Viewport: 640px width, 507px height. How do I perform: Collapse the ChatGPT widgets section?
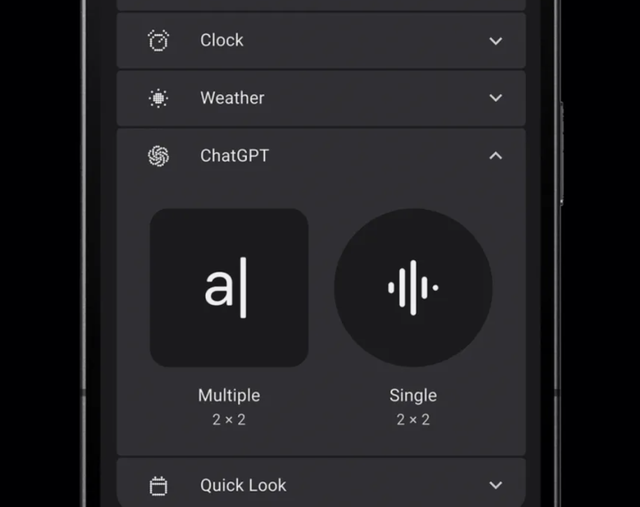click(495, 156)
